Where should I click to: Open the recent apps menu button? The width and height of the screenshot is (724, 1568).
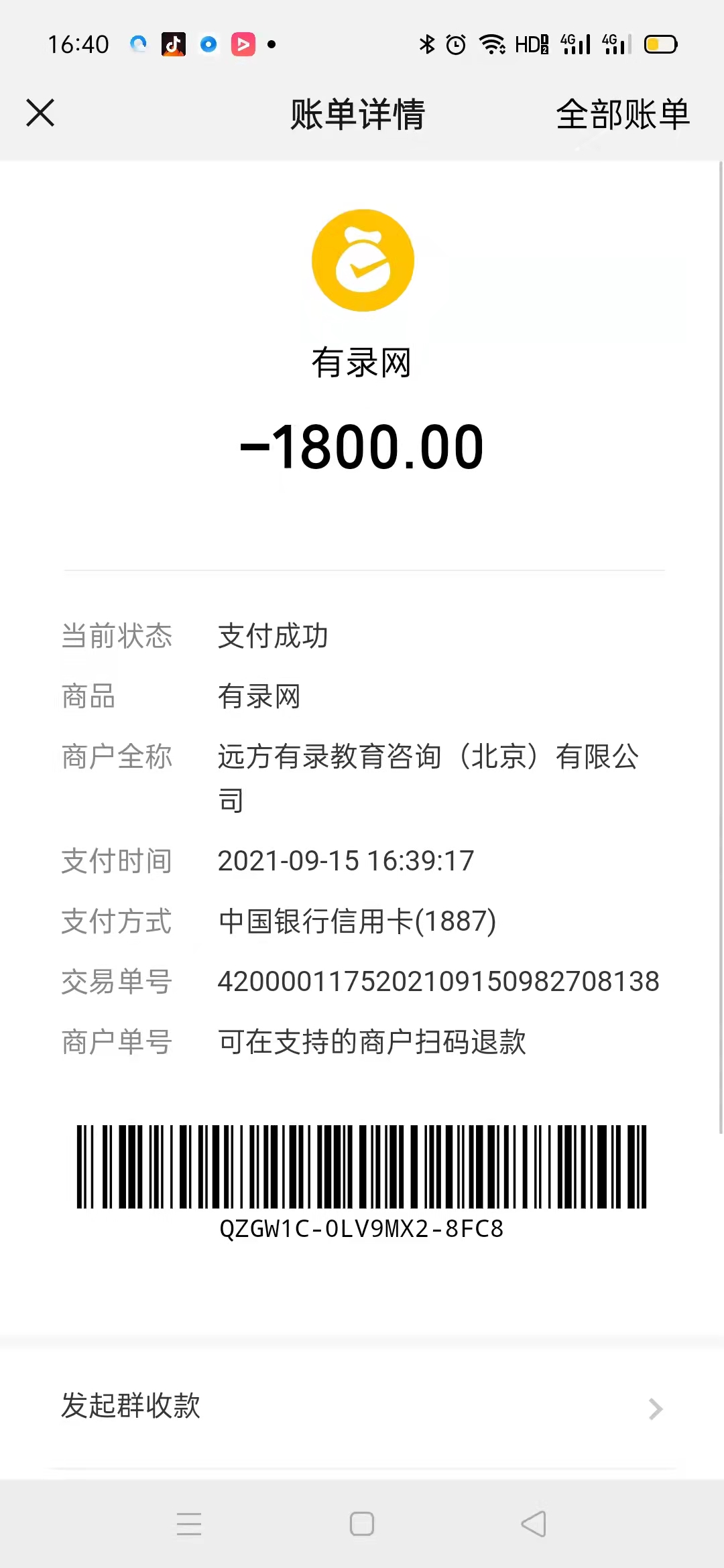tap(189, 1524)
